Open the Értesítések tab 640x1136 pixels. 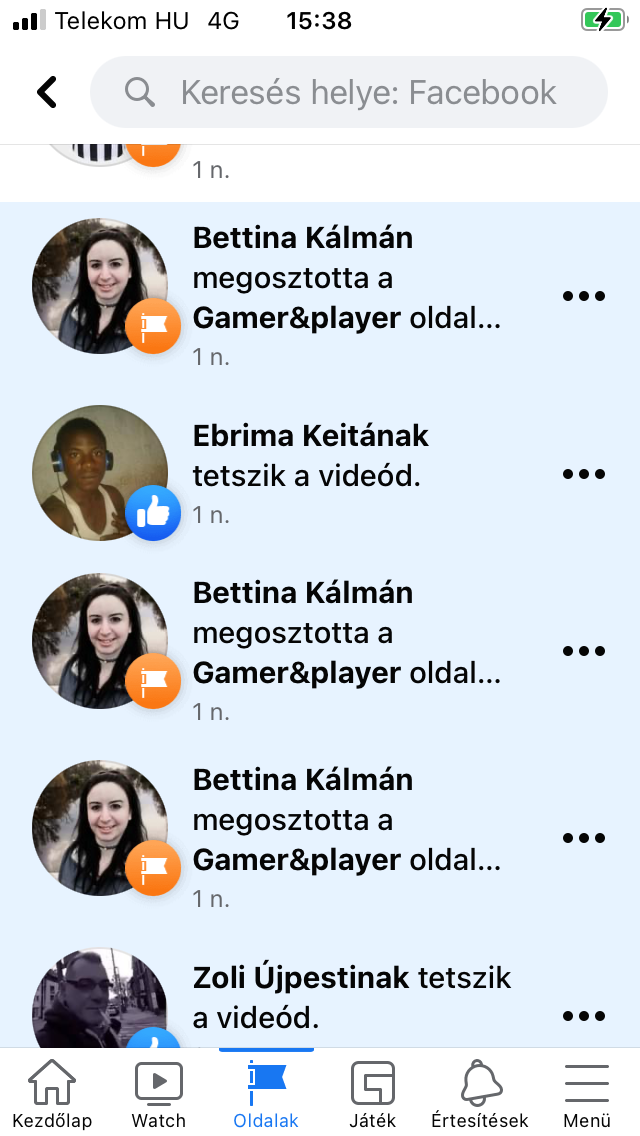click(480, 1093)
